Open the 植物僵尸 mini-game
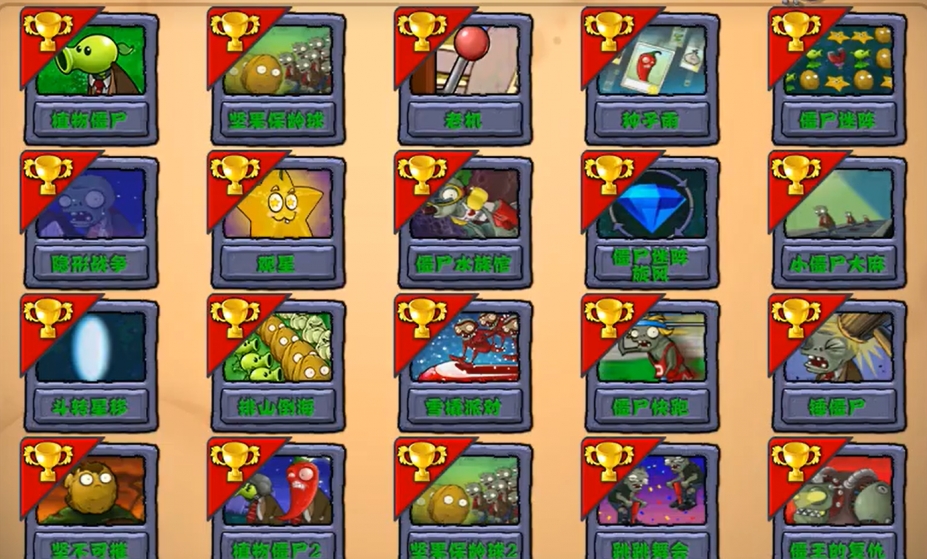This screenshot has height=559, width=927. pos(90,78)
